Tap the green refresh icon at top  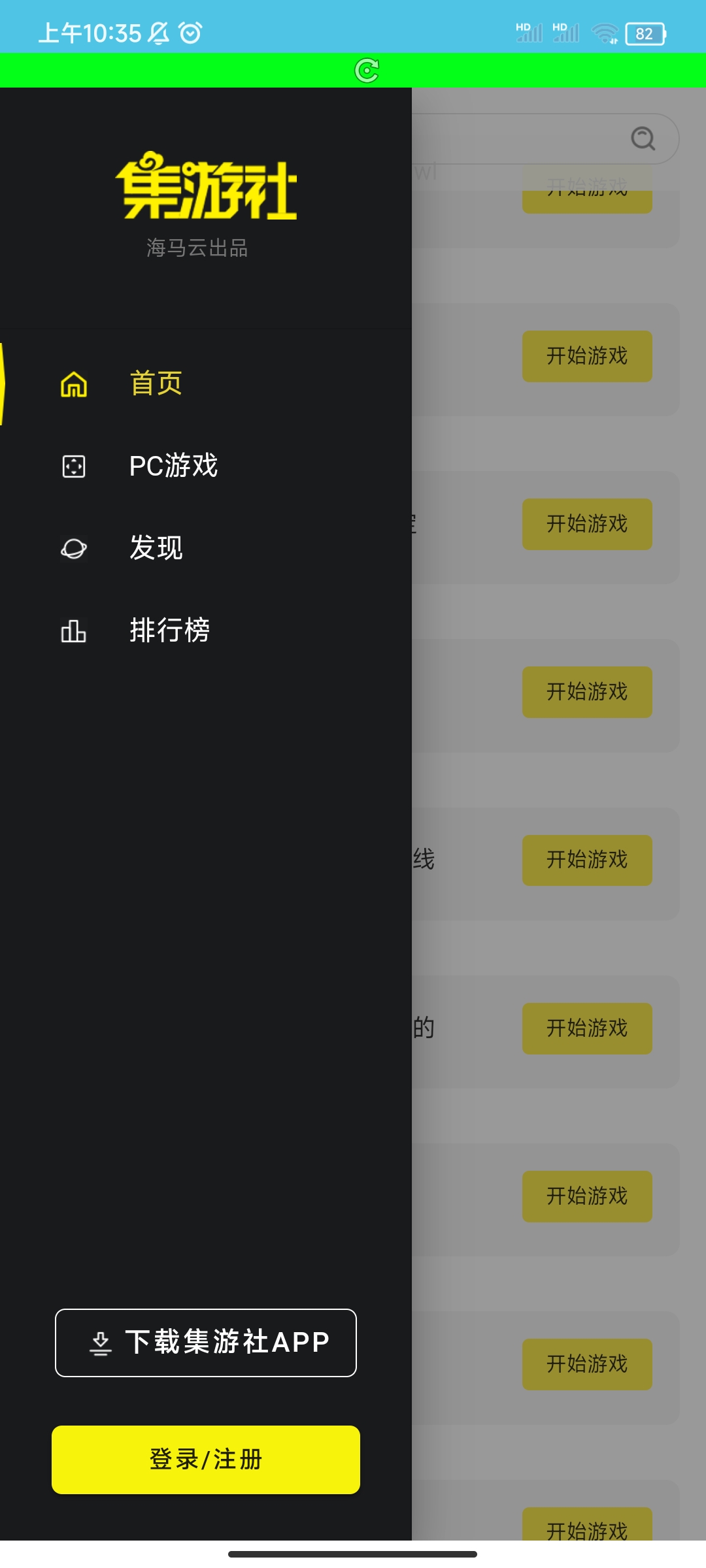tap(367, 70)
